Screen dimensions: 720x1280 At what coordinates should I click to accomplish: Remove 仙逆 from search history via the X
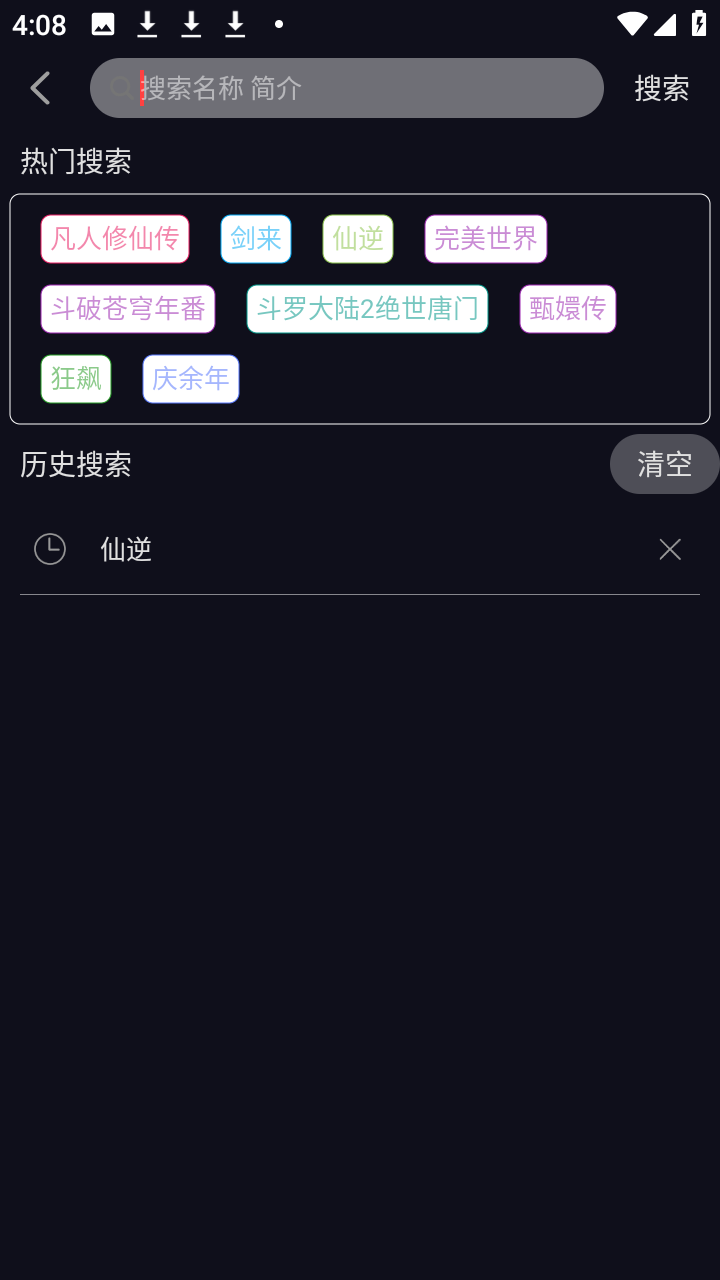coord(669,549)
